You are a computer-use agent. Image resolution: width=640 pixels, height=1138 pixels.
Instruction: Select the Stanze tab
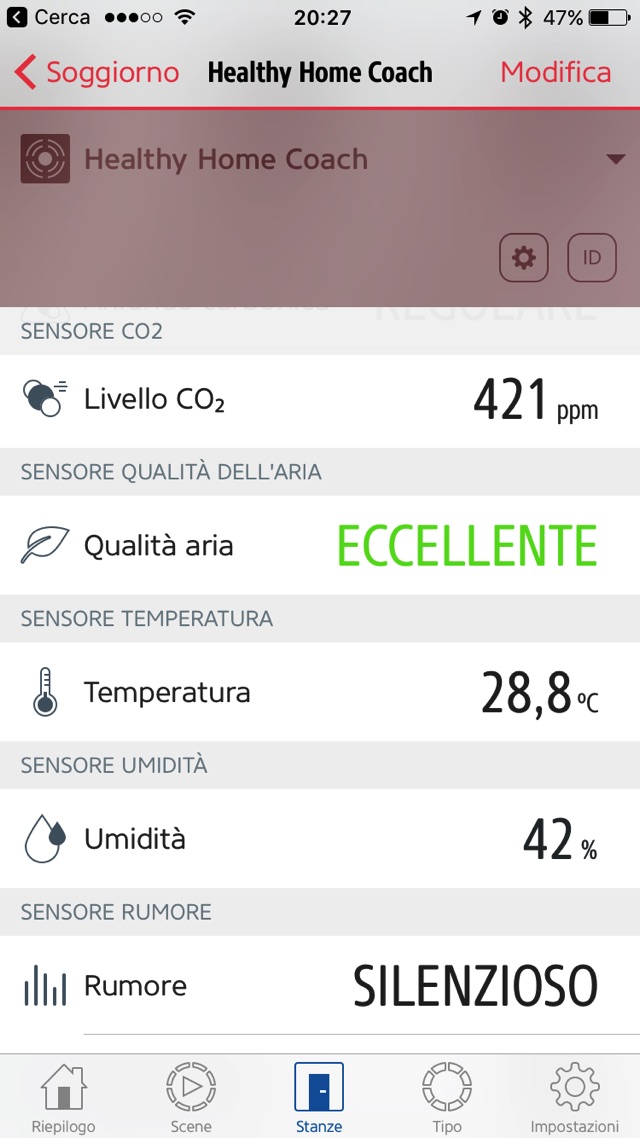pos(319,1097)
